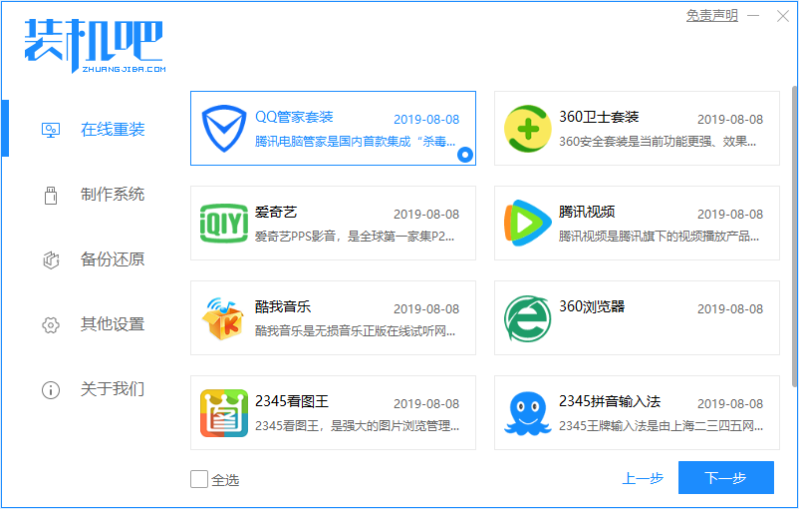Screen dimensions: 799x509
Task: Choose the 爱奇艺 software card
Action: (332, 223)
